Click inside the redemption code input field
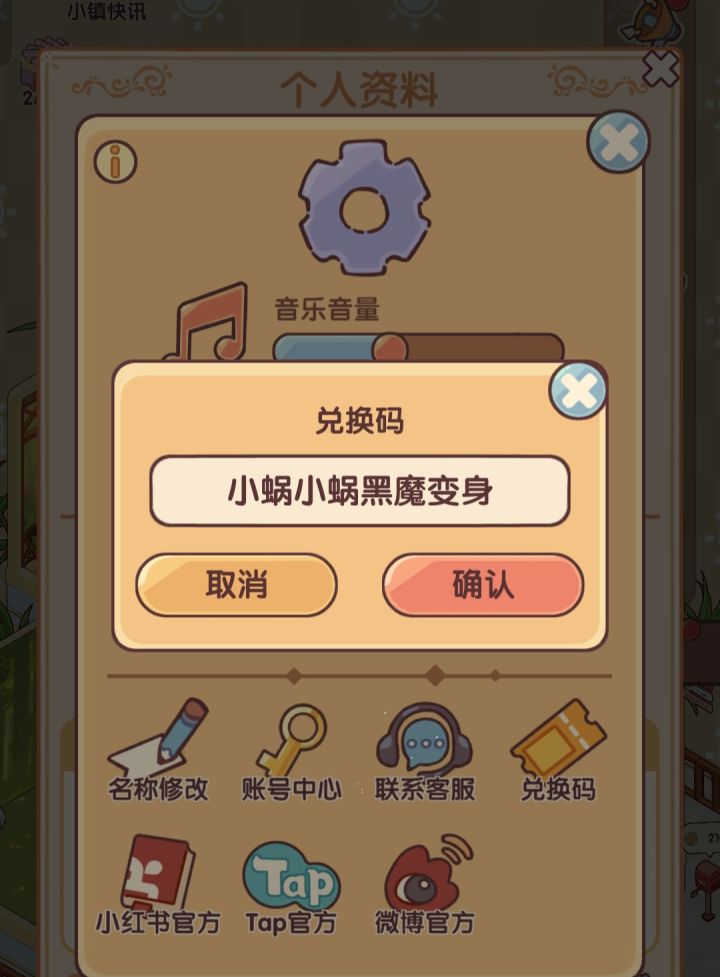The image size is (720, 977). coord(360,489)
